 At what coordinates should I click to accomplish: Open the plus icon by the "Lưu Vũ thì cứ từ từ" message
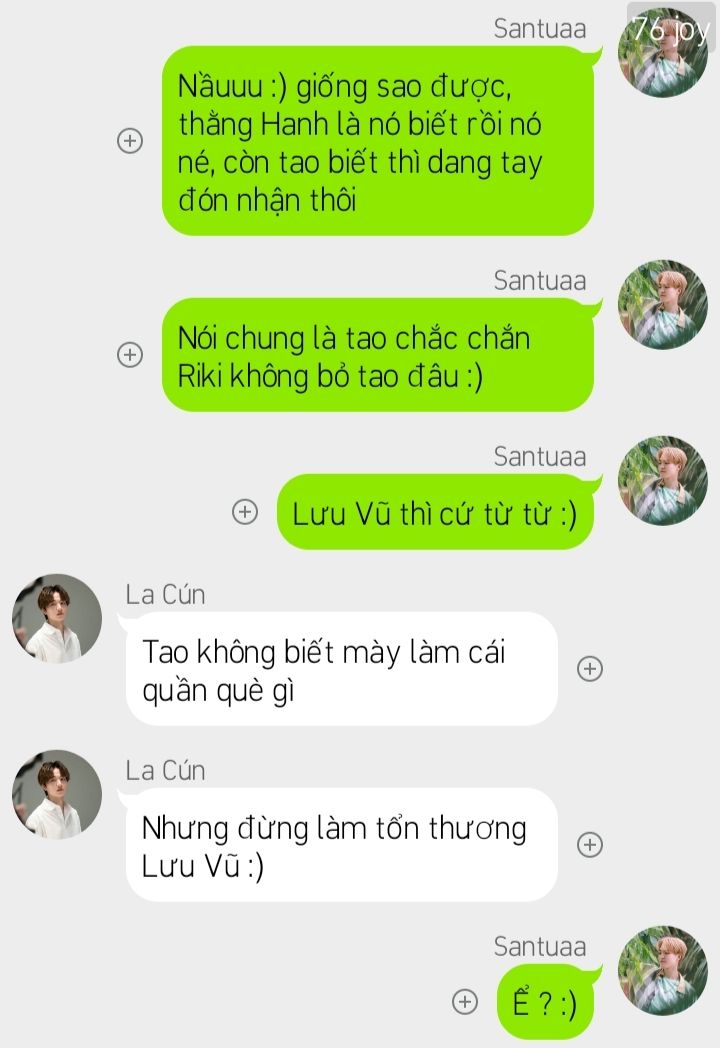[245, 512]
